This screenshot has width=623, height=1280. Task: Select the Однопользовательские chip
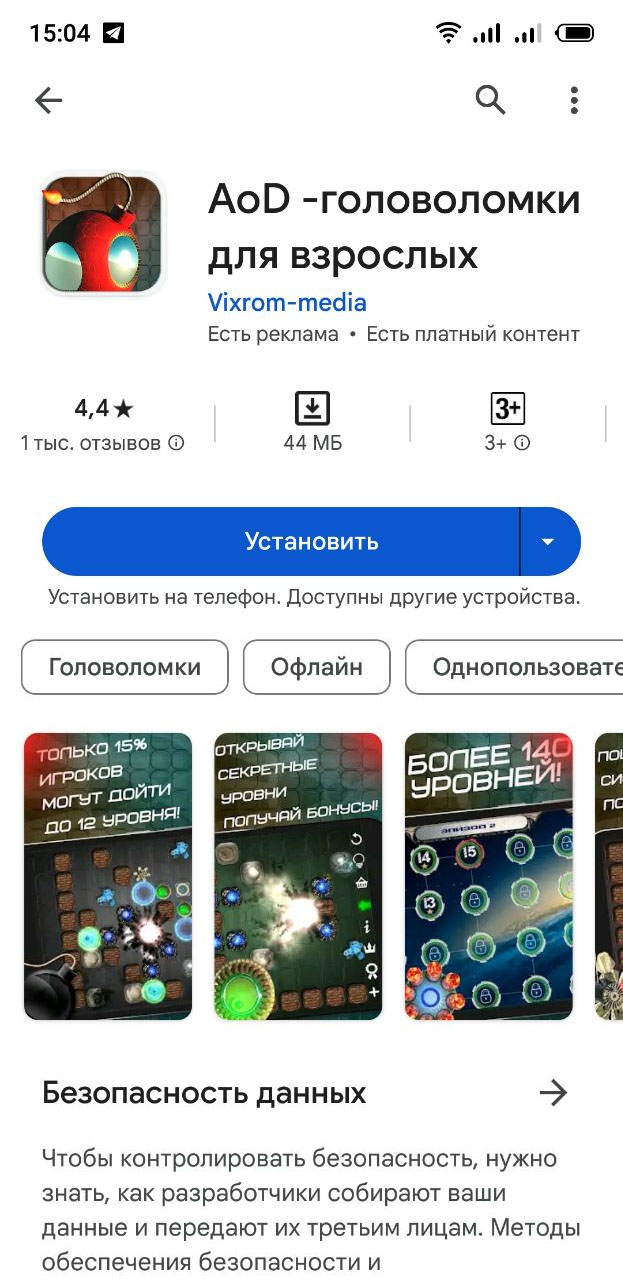click(x=514, y=667)
